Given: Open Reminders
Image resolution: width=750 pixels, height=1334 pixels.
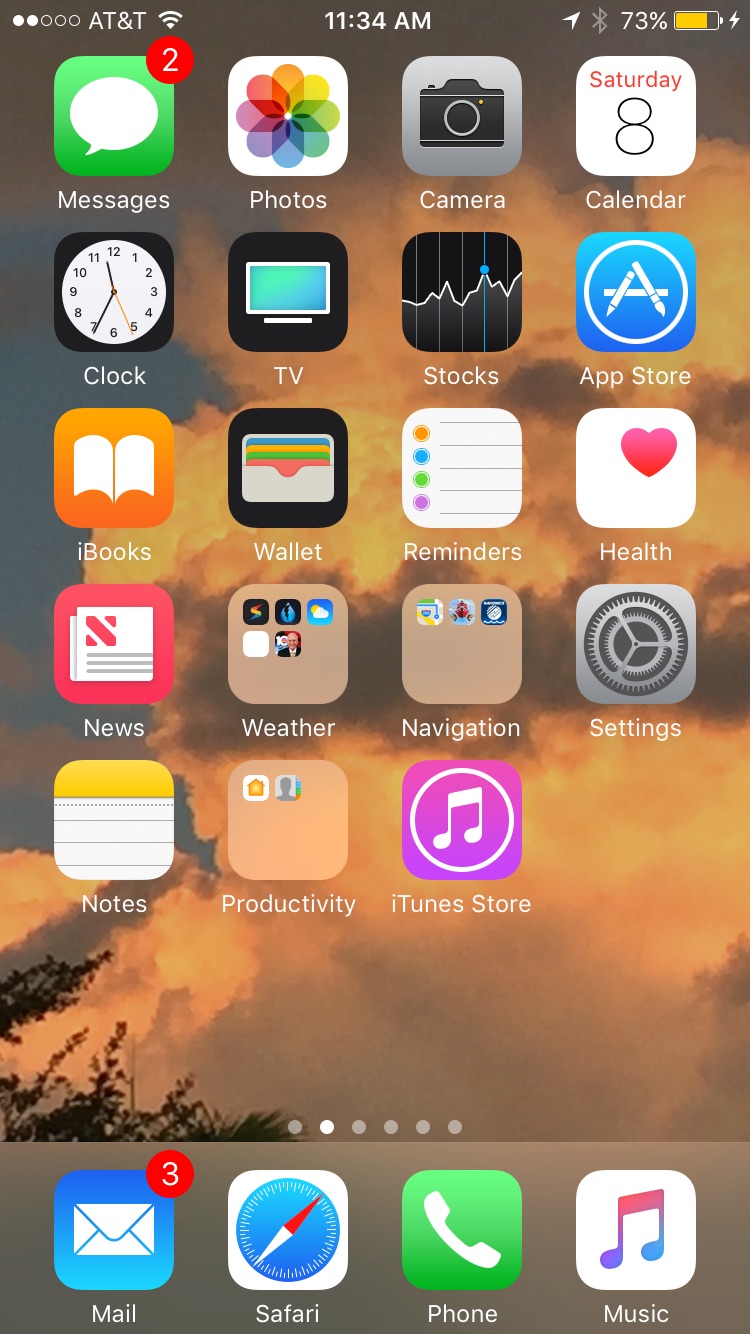Looking at the screenshot, I should click(x=462, y=468).
